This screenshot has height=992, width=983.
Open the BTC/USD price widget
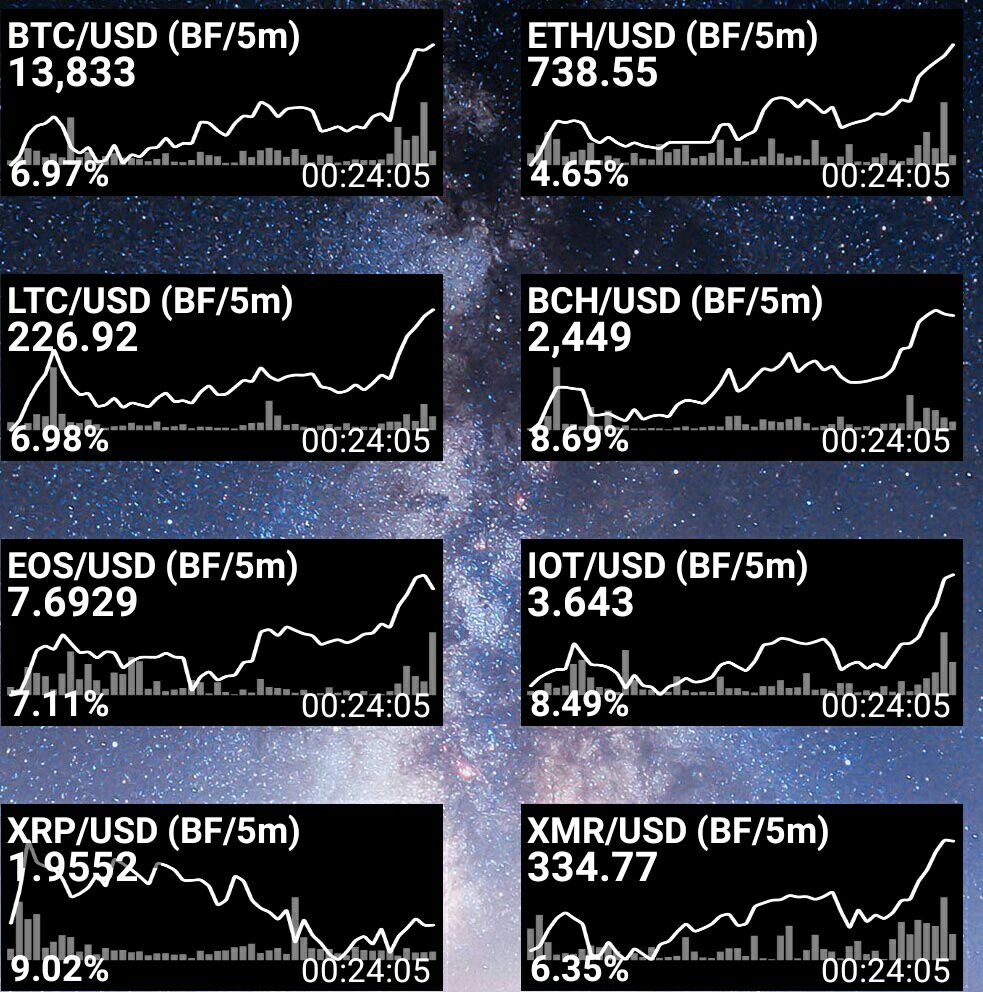pyautogui.click(x=221, y=102)
